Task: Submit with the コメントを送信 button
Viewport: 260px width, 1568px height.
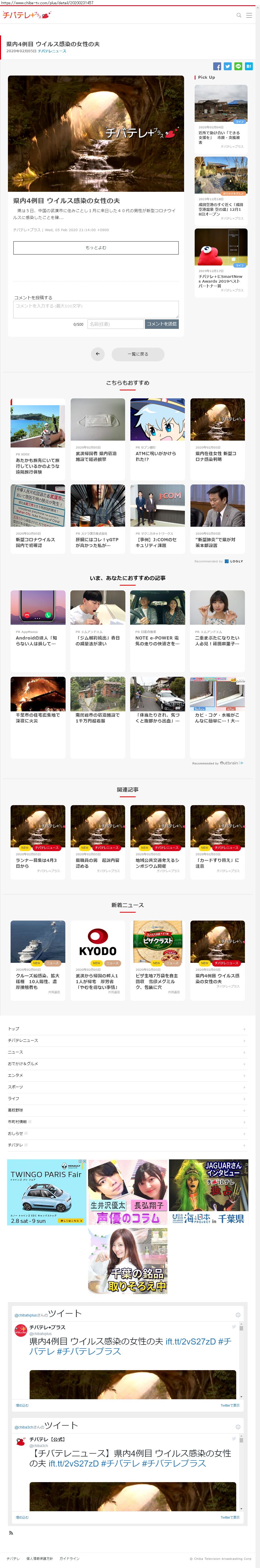Action: pos(161,324)
